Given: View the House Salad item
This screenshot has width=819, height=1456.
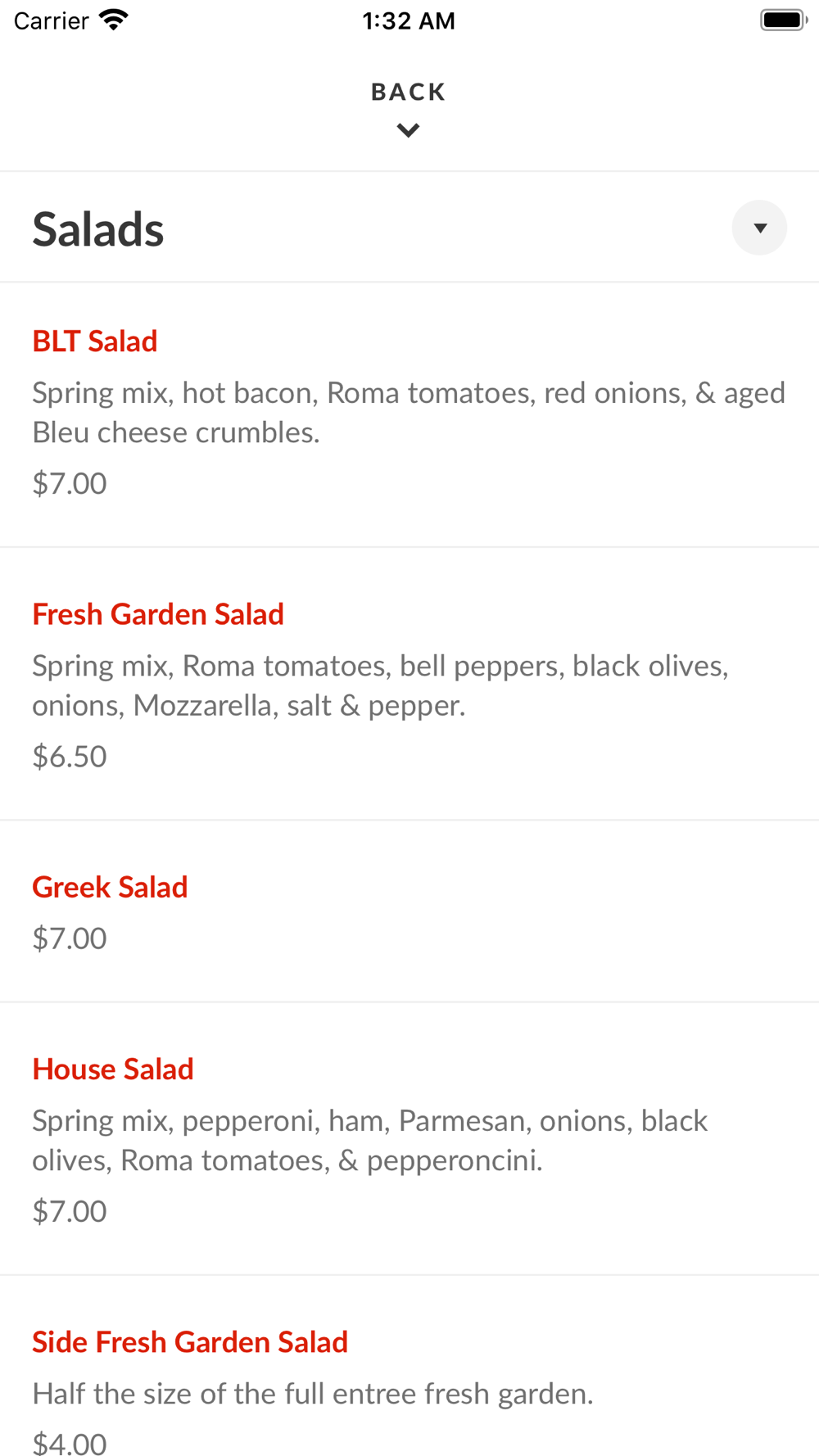Looking at the screenshot, I should pos(113,1069).
